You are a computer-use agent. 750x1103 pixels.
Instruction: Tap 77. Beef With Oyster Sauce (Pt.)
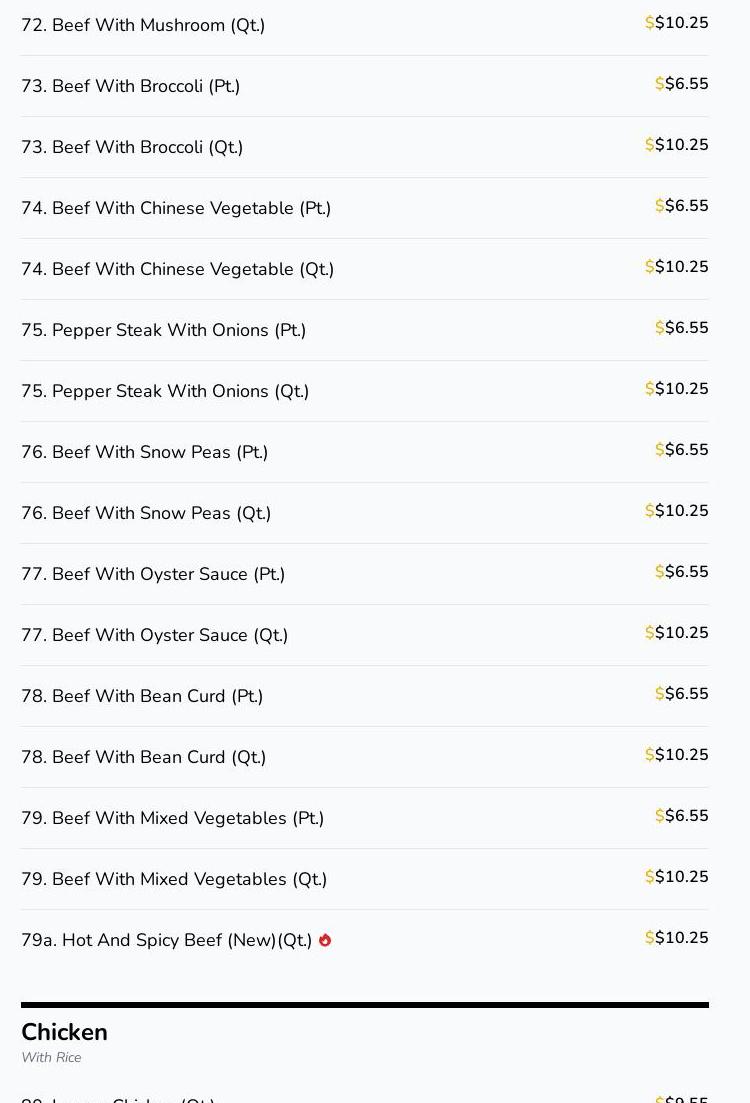coord(153,574)
